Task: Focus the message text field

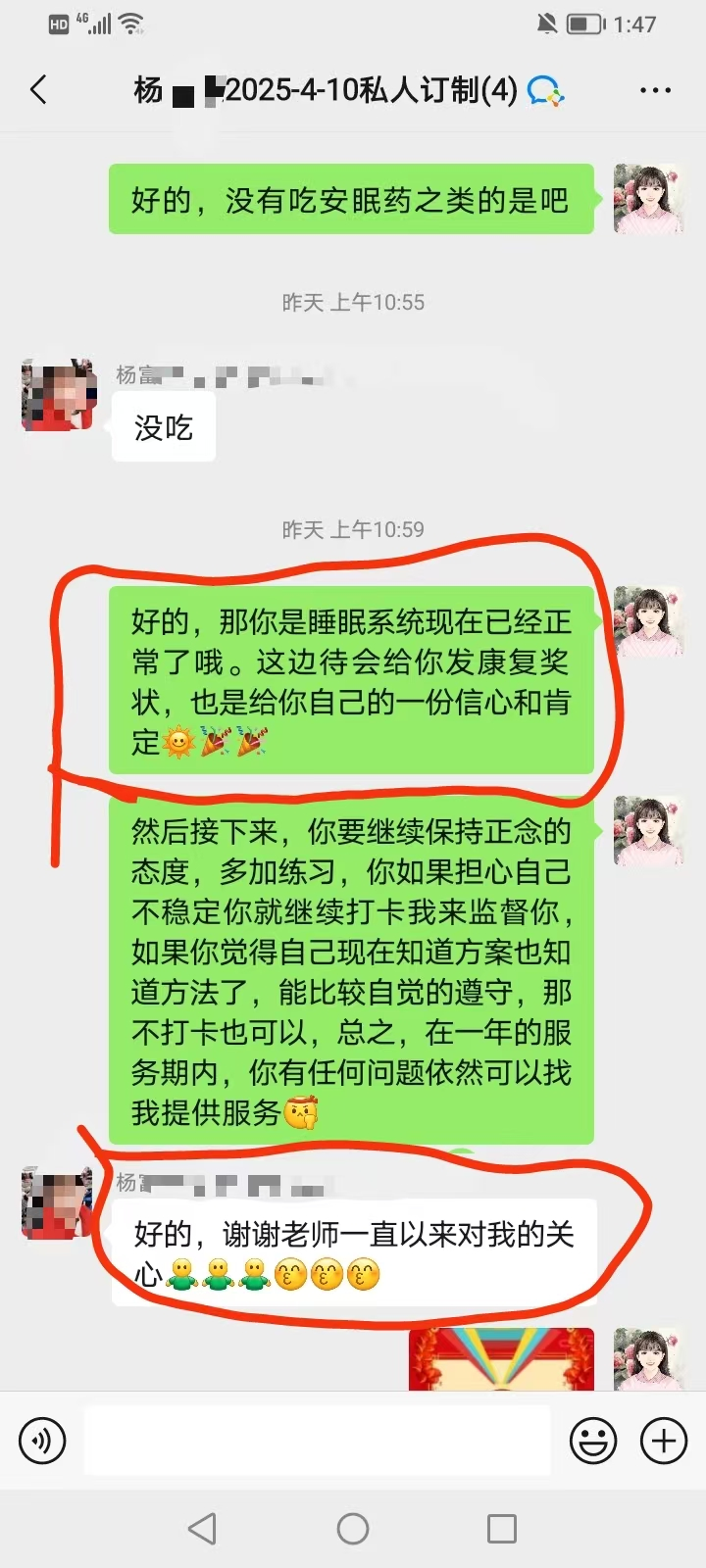Action: [x=317, y=1441]
